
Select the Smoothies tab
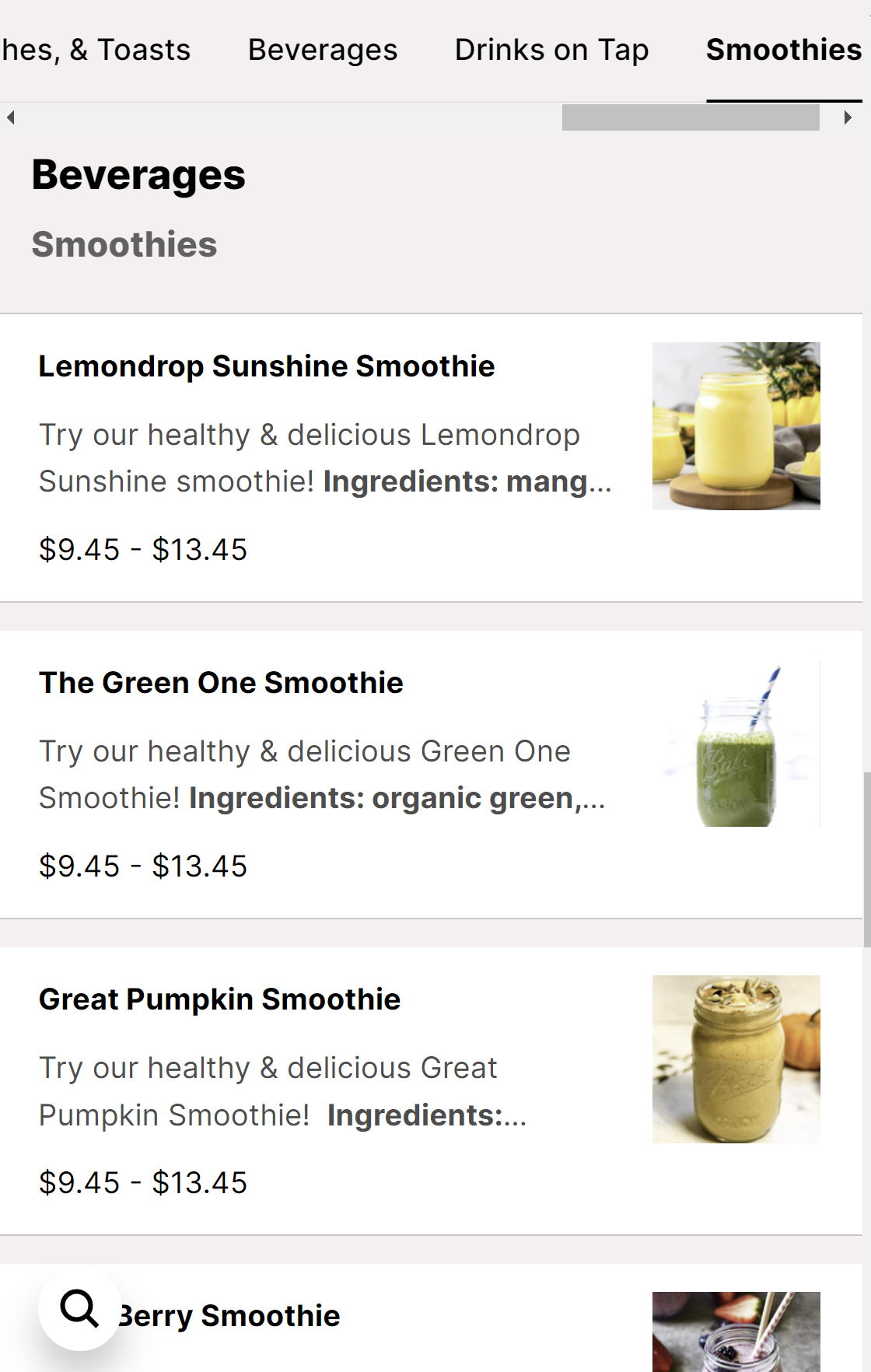[783, 50]
